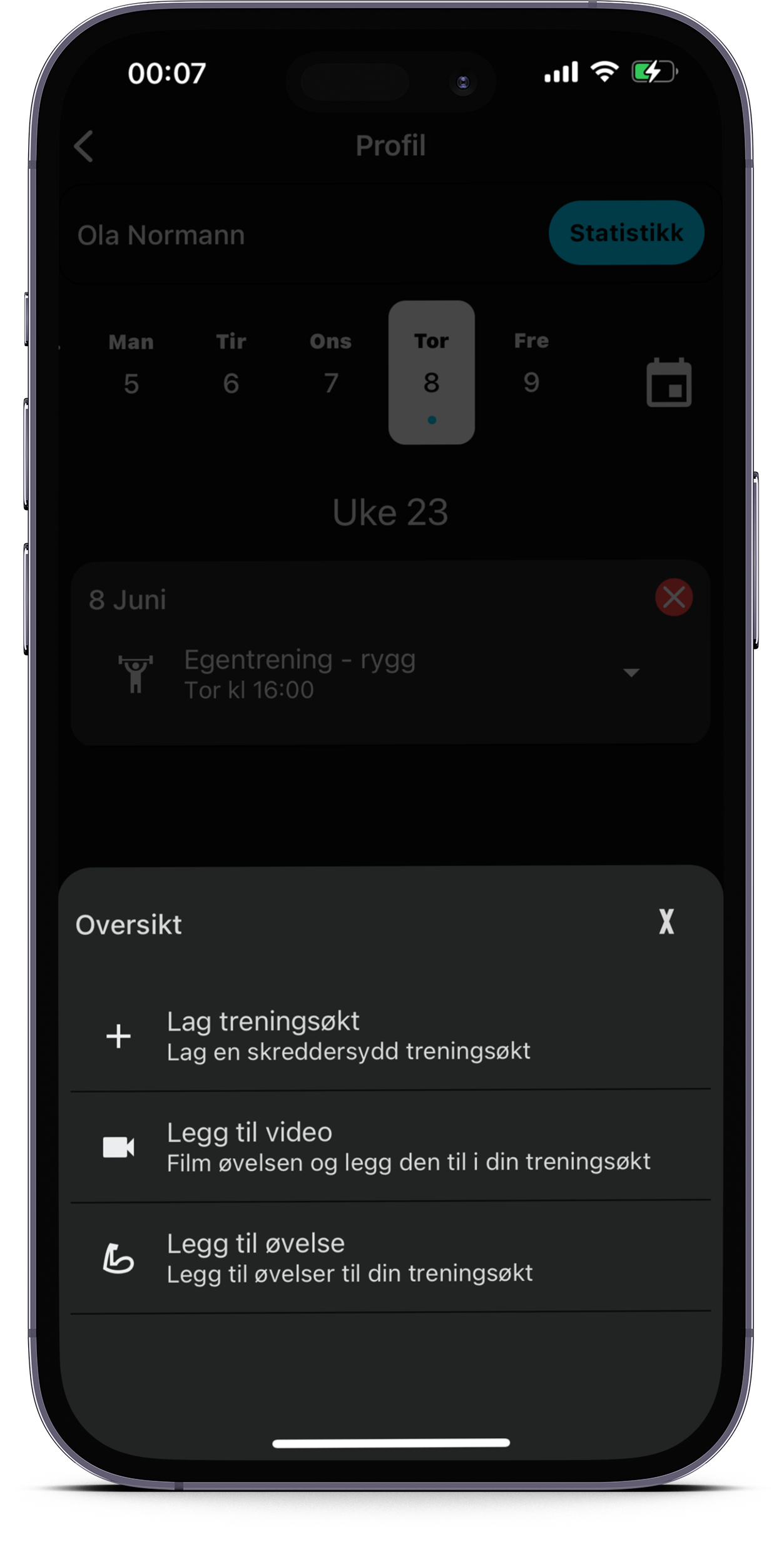
Task: Go back from Profil
Action: [x=84, y=146]
